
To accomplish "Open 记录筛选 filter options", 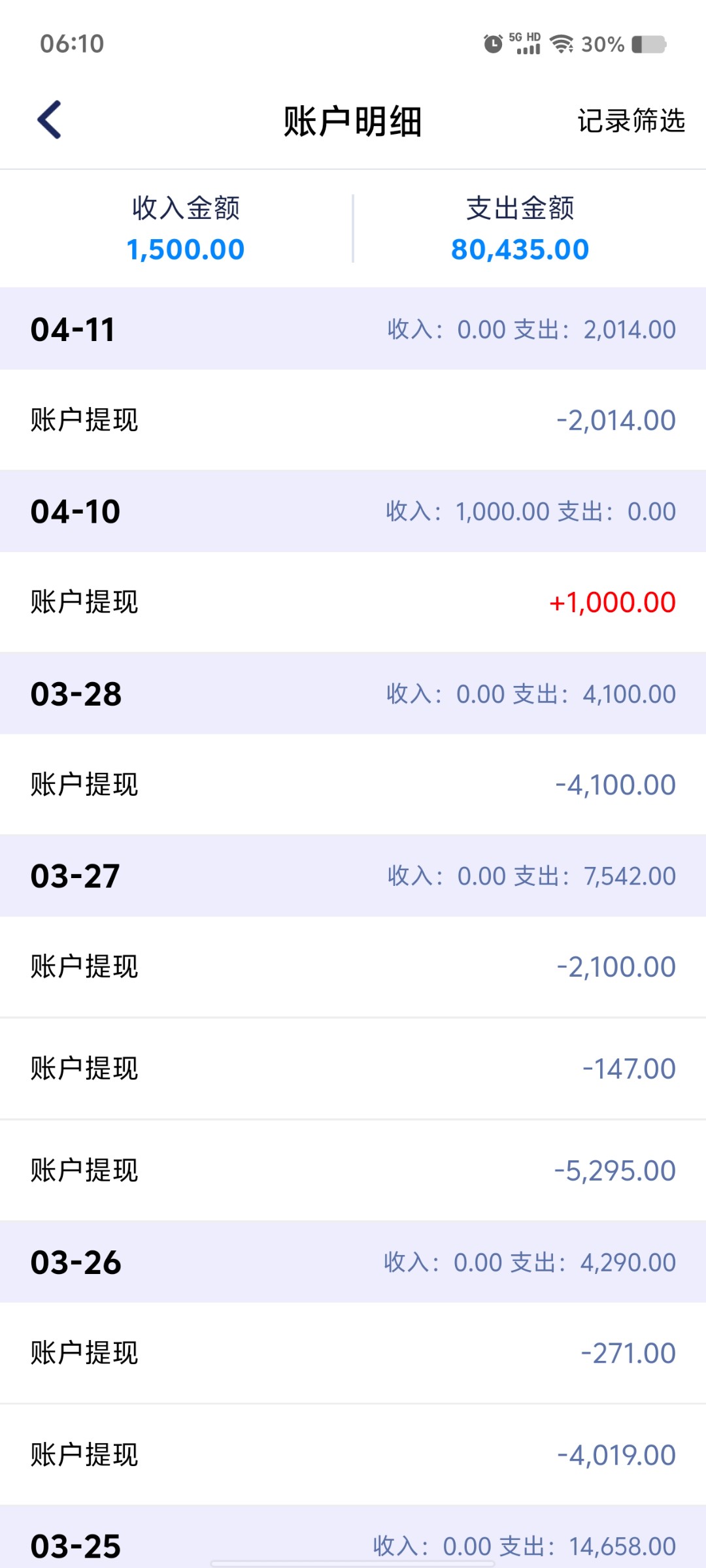I will 630,121.
